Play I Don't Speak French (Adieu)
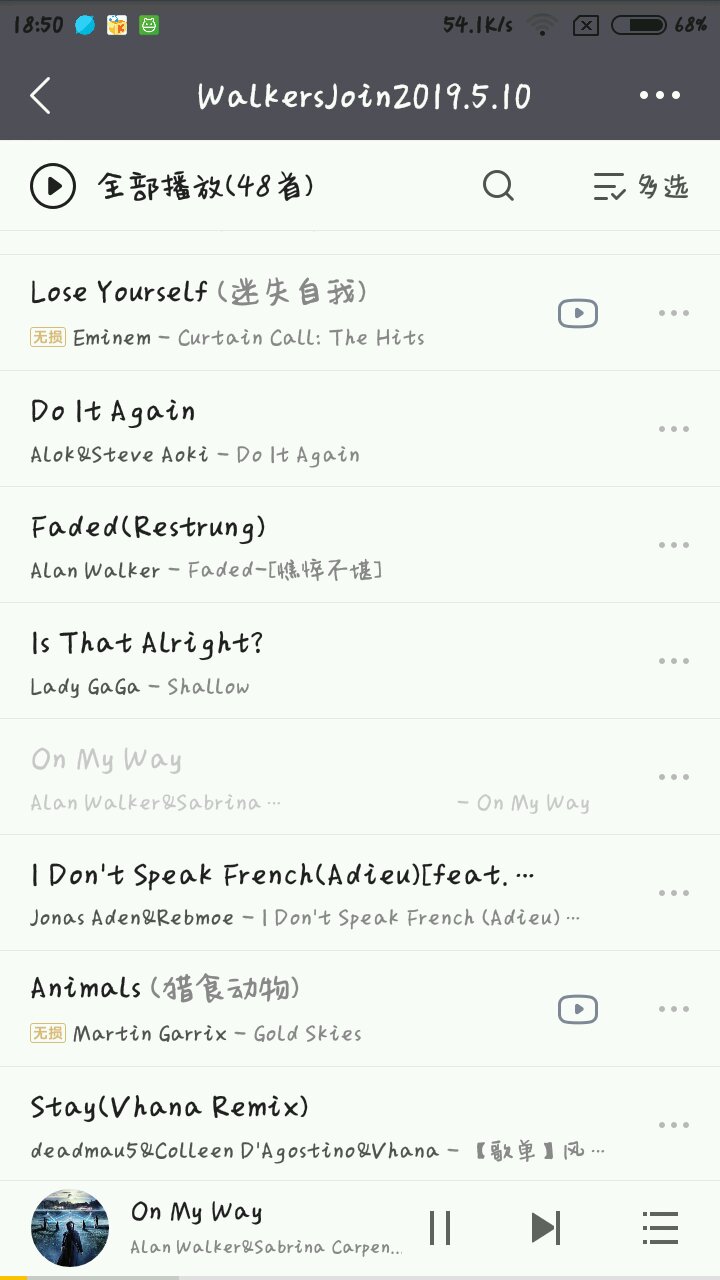Screen dimensions: 720x1280 (280, 892)
